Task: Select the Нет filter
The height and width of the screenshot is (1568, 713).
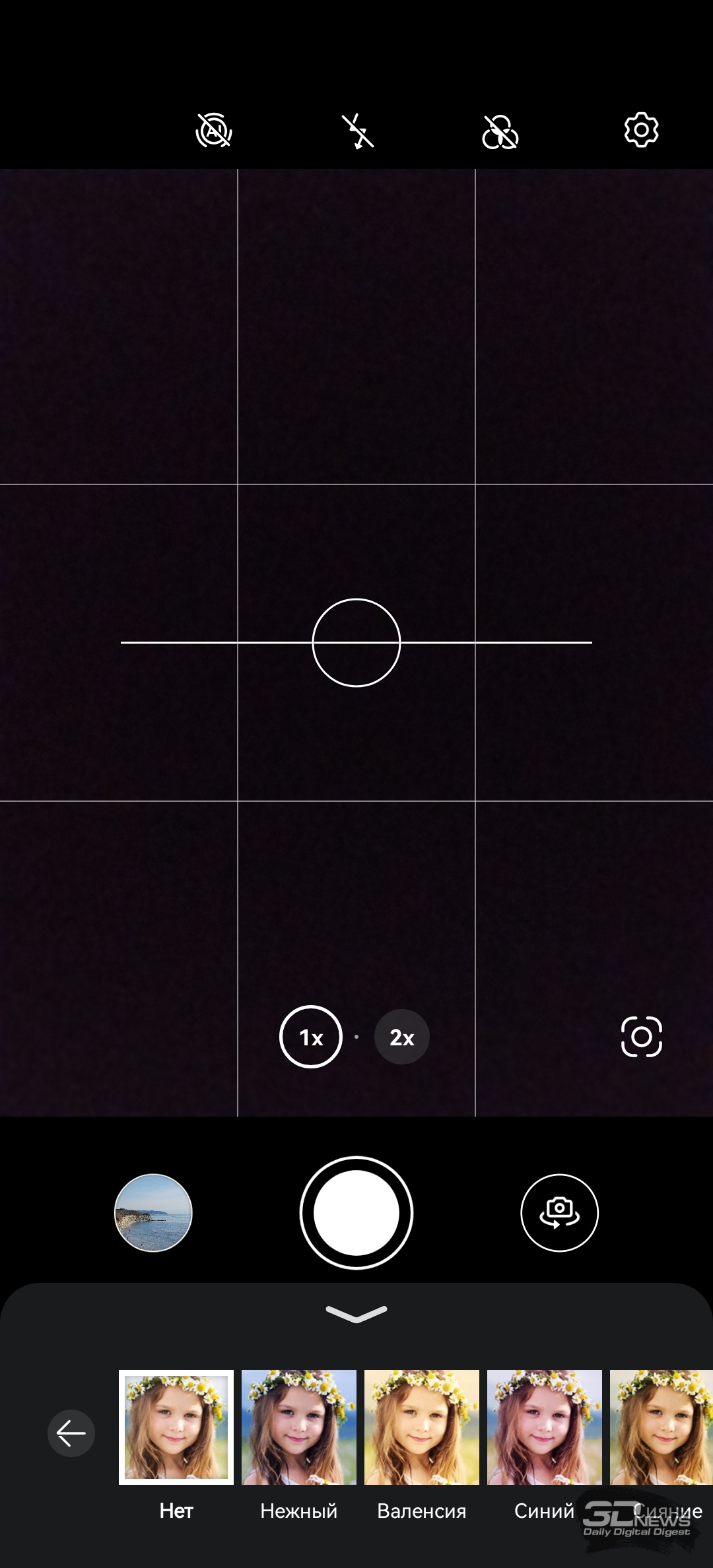Action: (x=176, y=1427)
